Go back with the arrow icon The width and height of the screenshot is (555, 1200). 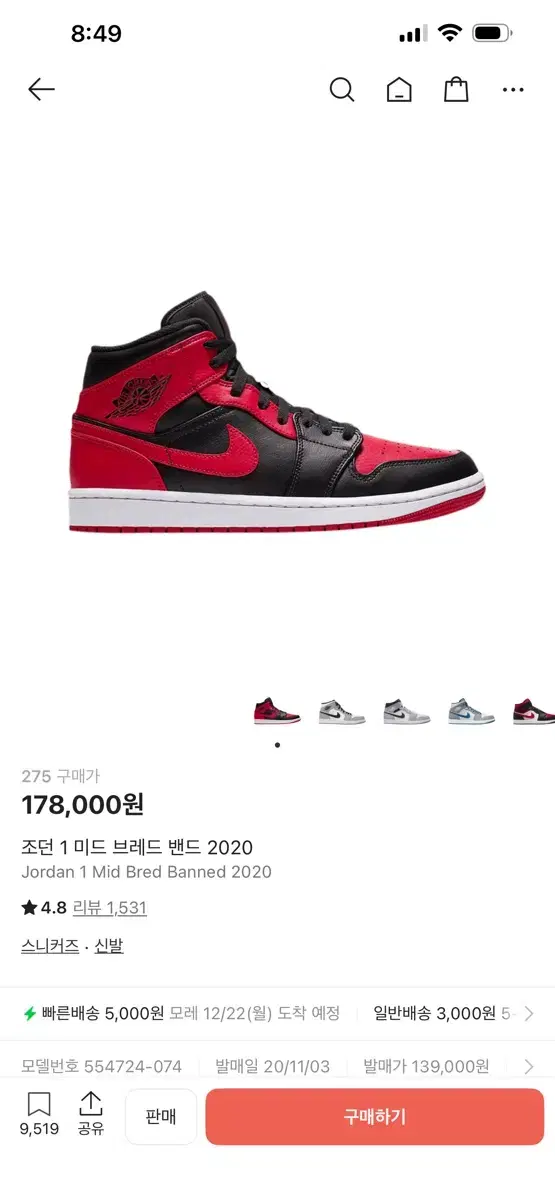[x=41, y=90]
